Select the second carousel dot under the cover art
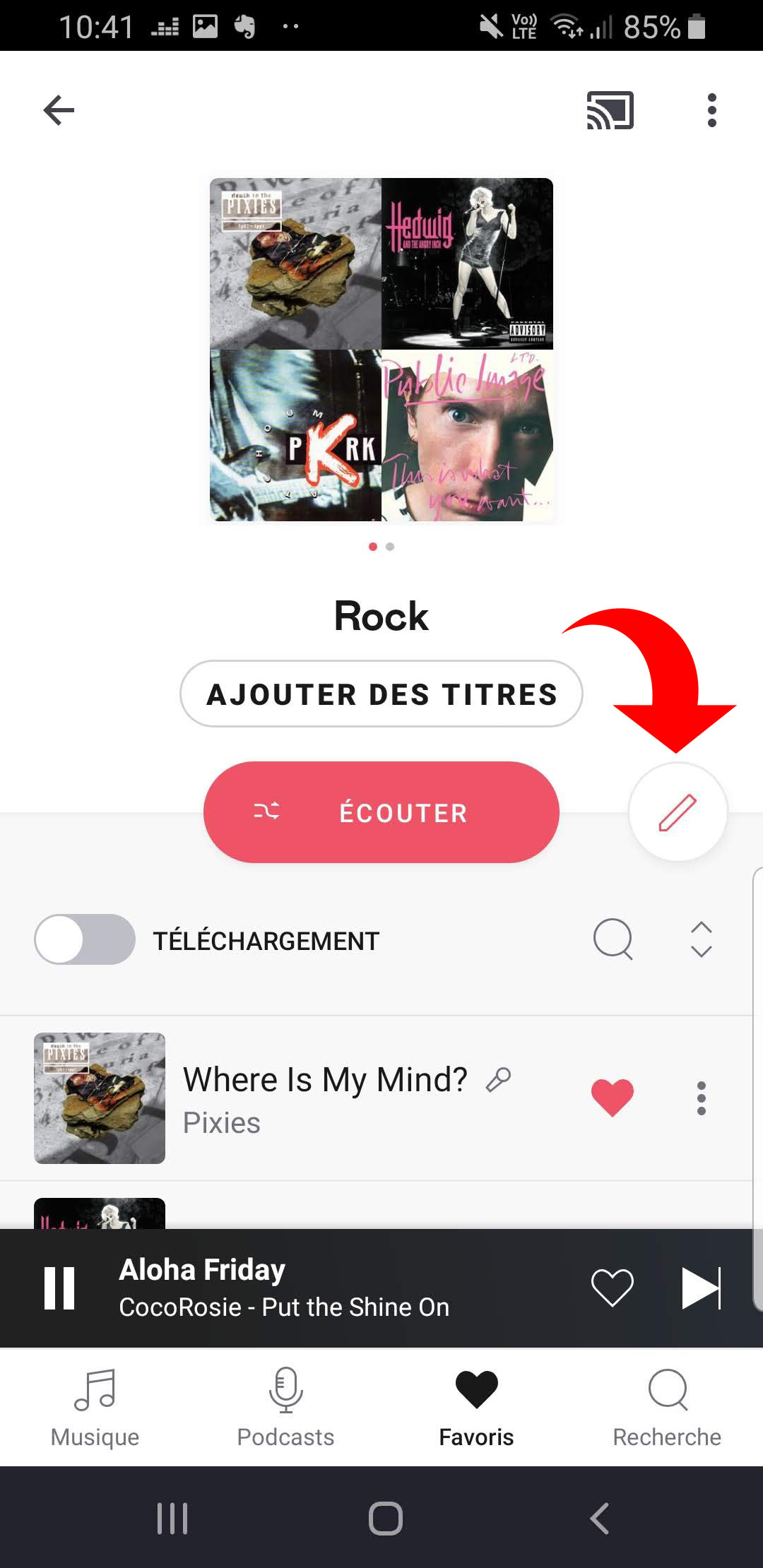 [389, 546]
